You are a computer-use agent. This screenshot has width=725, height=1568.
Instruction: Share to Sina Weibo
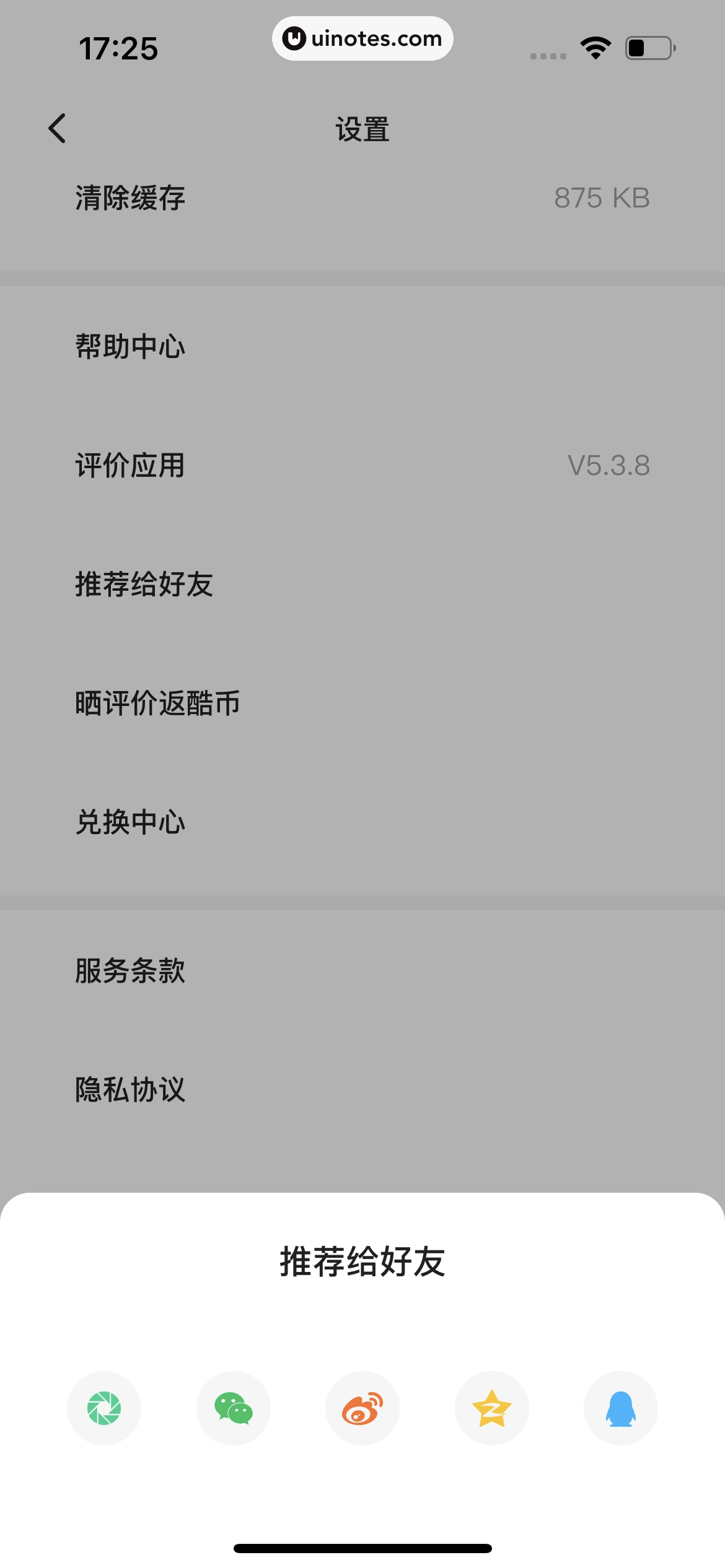(x=362, y=1408)
